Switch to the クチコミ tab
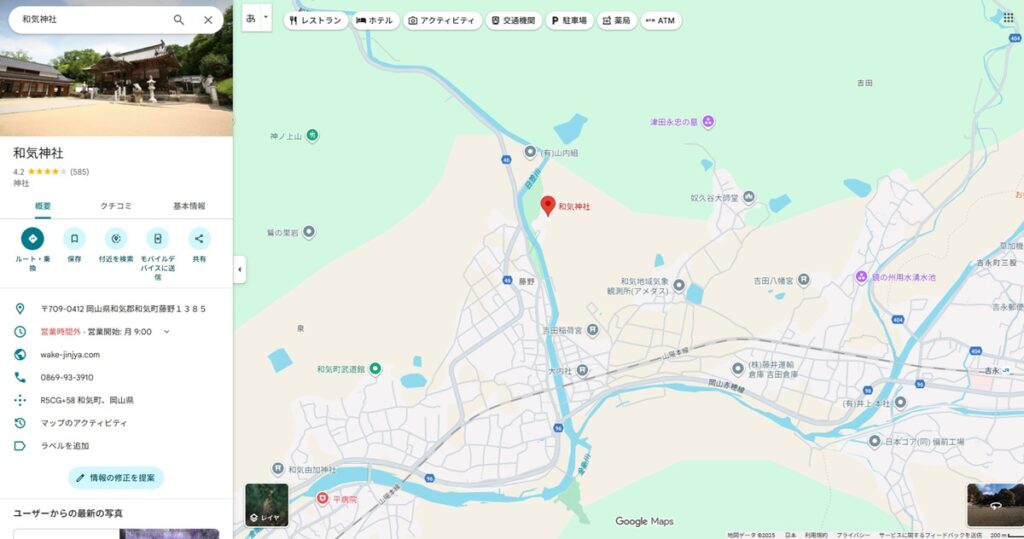The height and width of the screenshot is (539, 1024). 116,206
